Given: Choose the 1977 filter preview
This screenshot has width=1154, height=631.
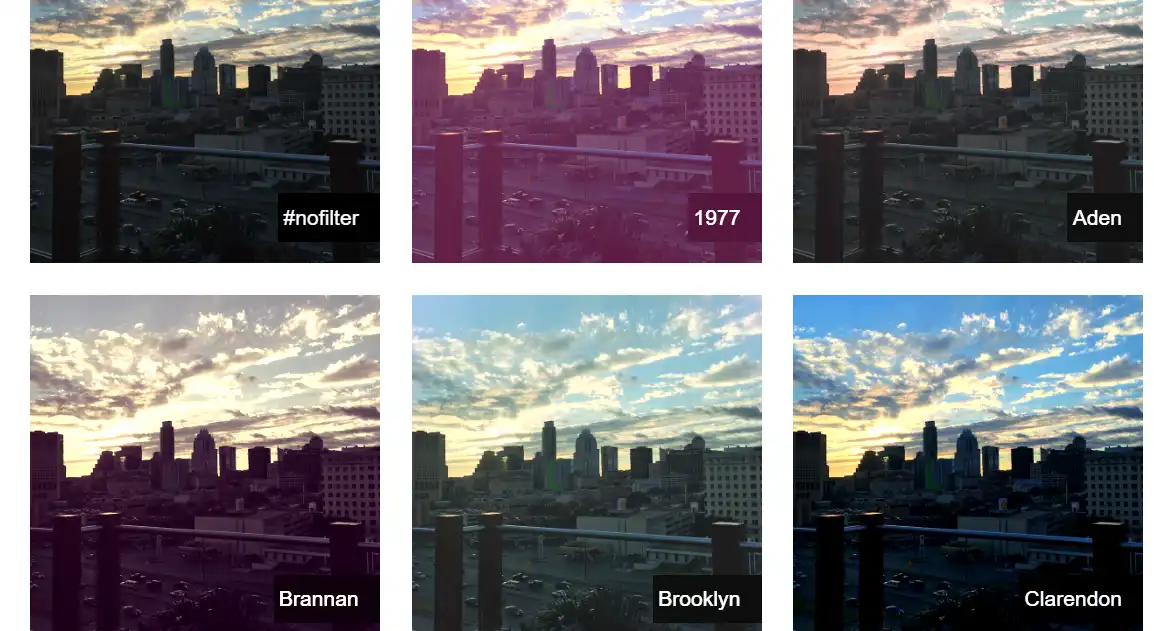Looking at the screenshot, I should [586, 130].
